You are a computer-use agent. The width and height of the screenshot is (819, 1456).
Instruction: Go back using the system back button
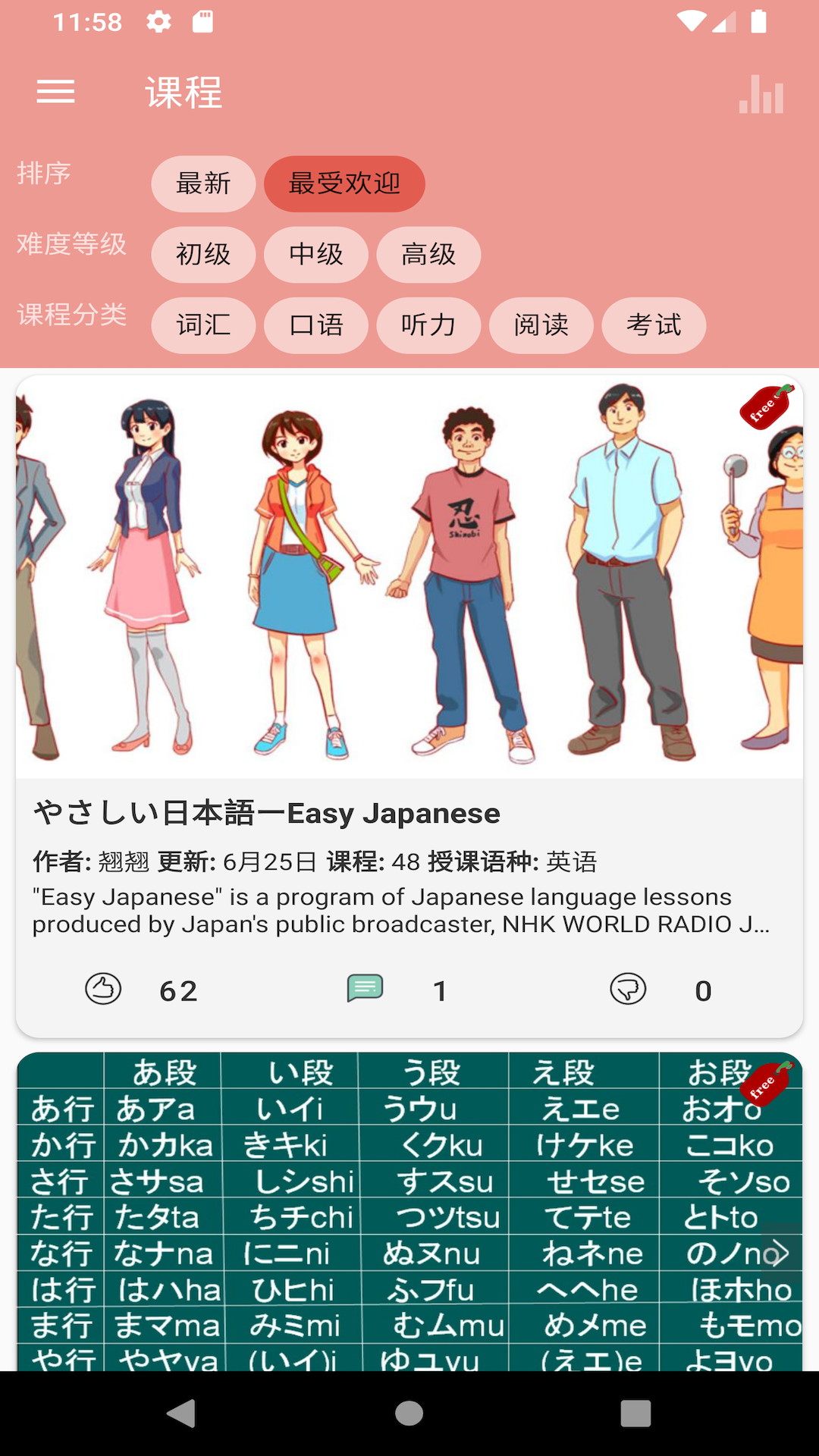(181, 1413)
